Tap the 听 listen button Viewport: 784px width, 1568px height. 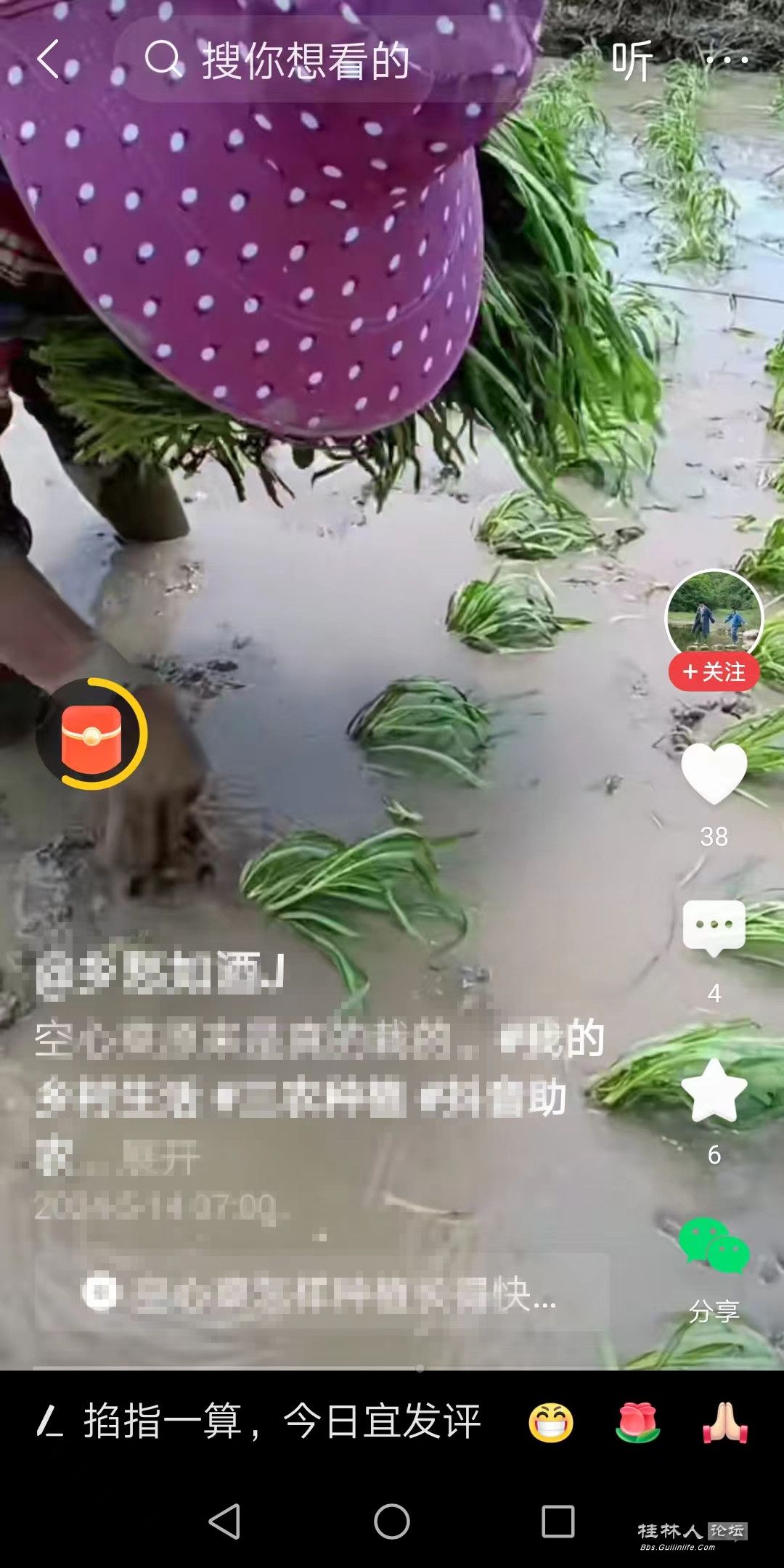click(632, 61)
